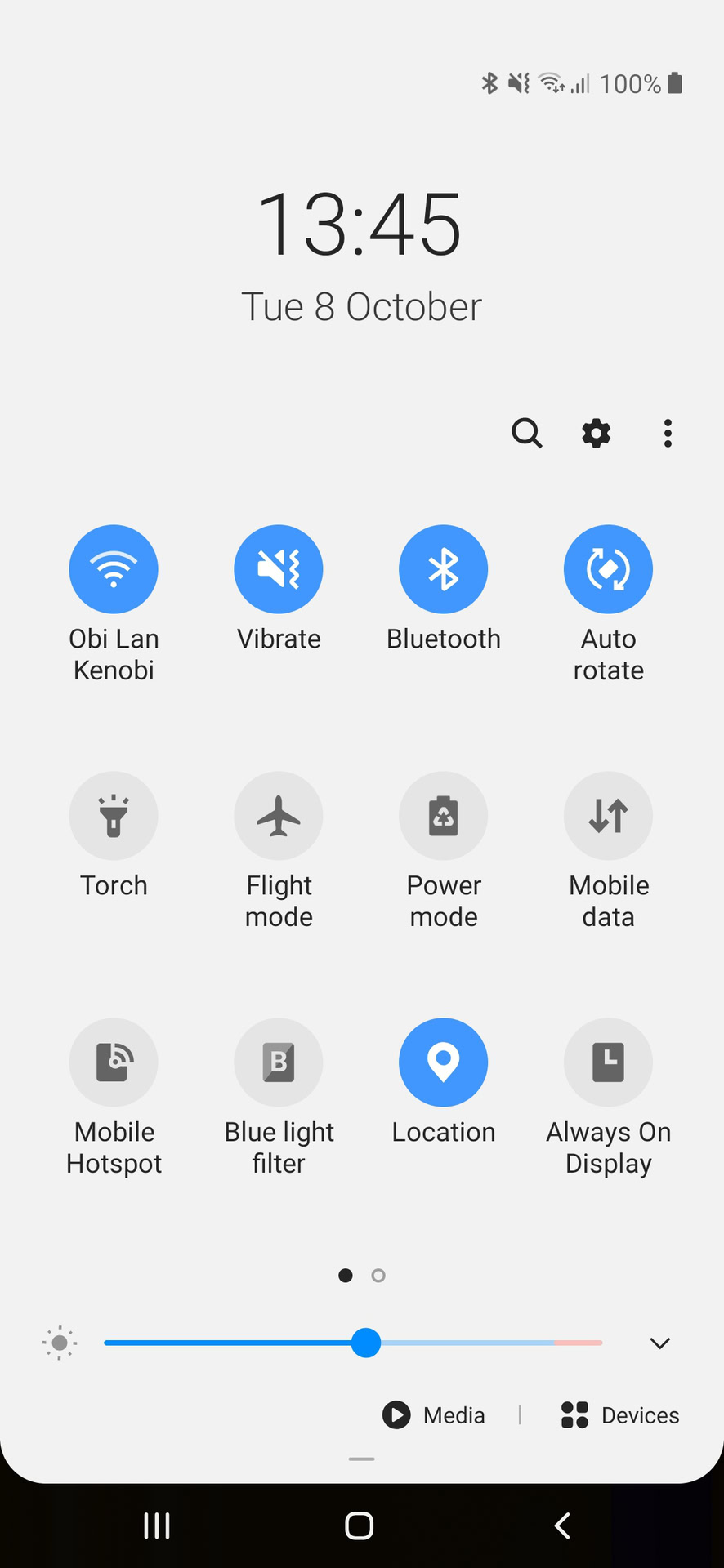The image size is (724, 1568).
Task: Turn on Always On Display
Action: 608,1062
